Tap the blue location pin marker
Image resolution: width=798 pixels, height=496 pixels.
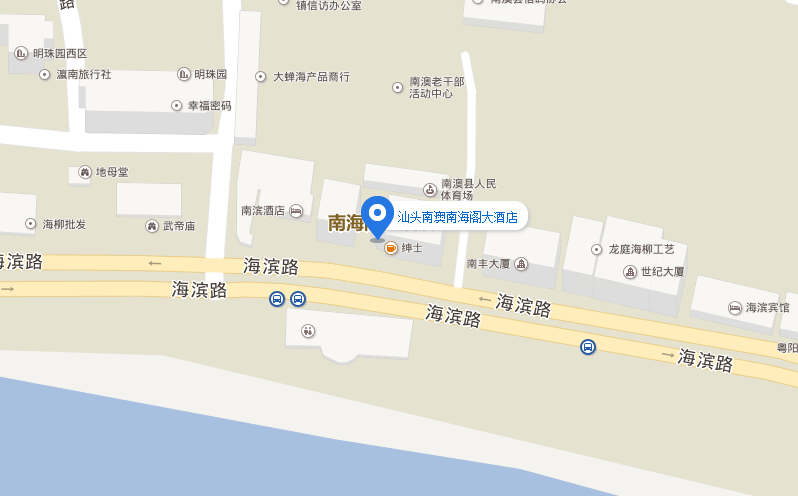[376, 216]
